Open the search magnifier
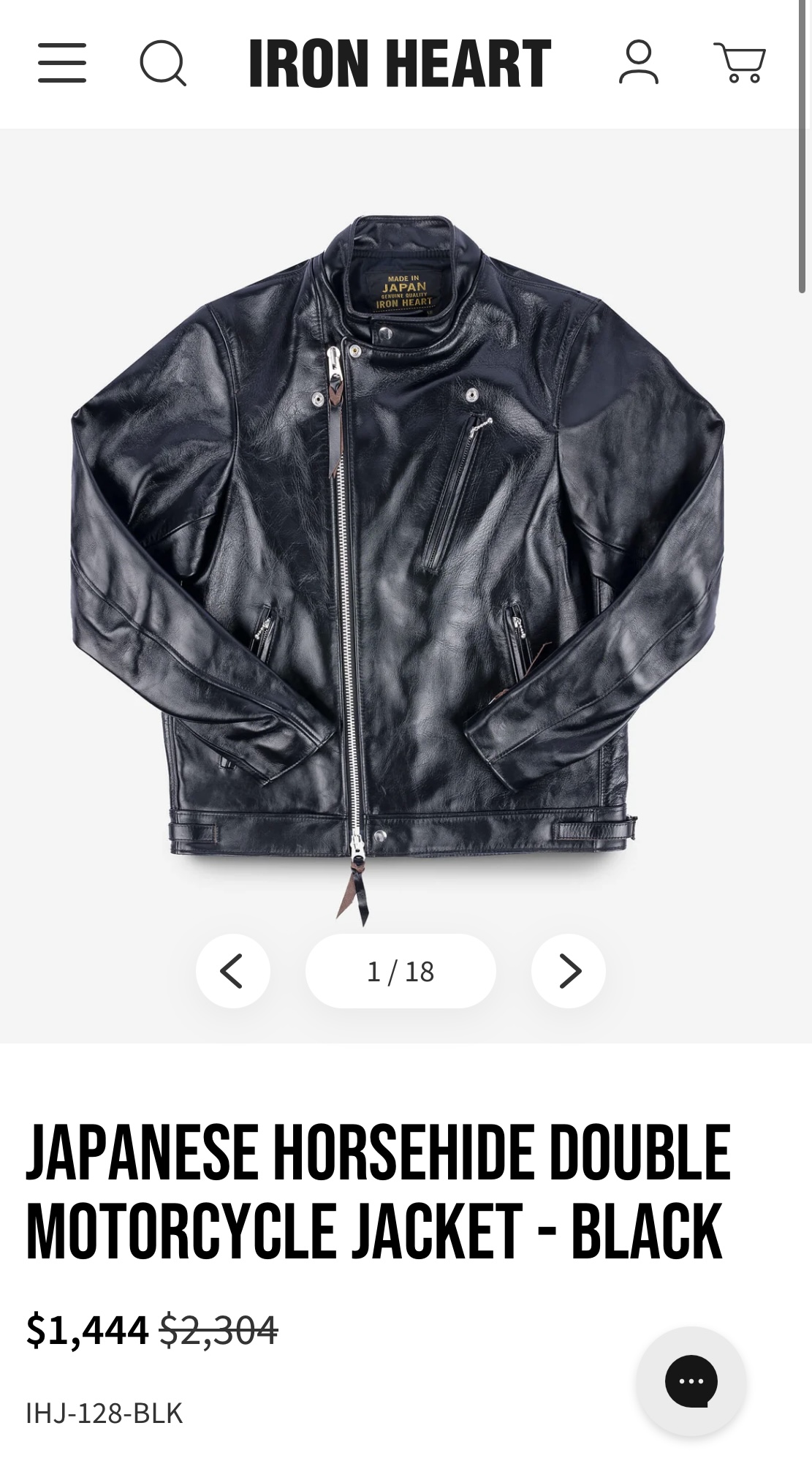The image size is (812, 1480). pos(162,63)
